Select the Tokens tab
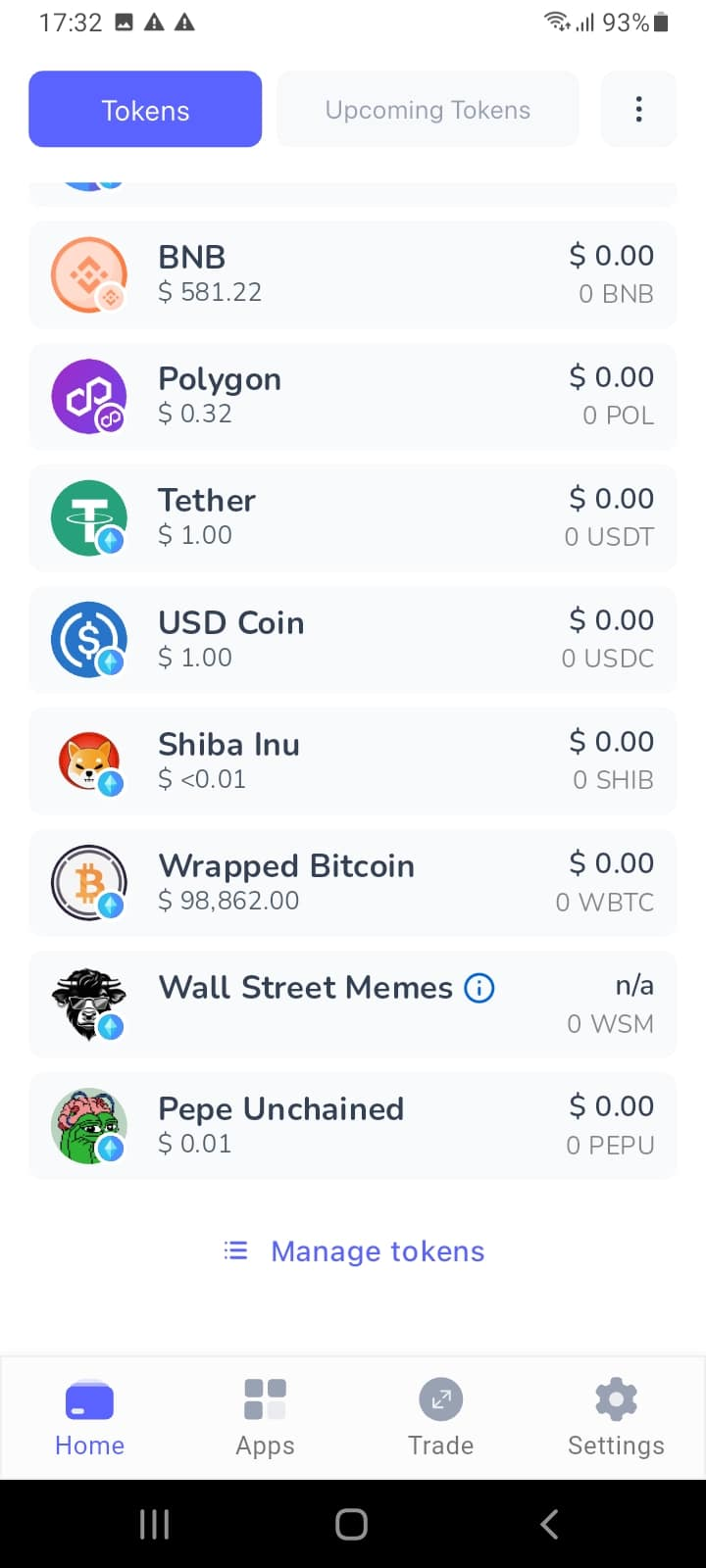Image resolution: width=706 pixels, height=1568 pixels. tap(145, 109)
